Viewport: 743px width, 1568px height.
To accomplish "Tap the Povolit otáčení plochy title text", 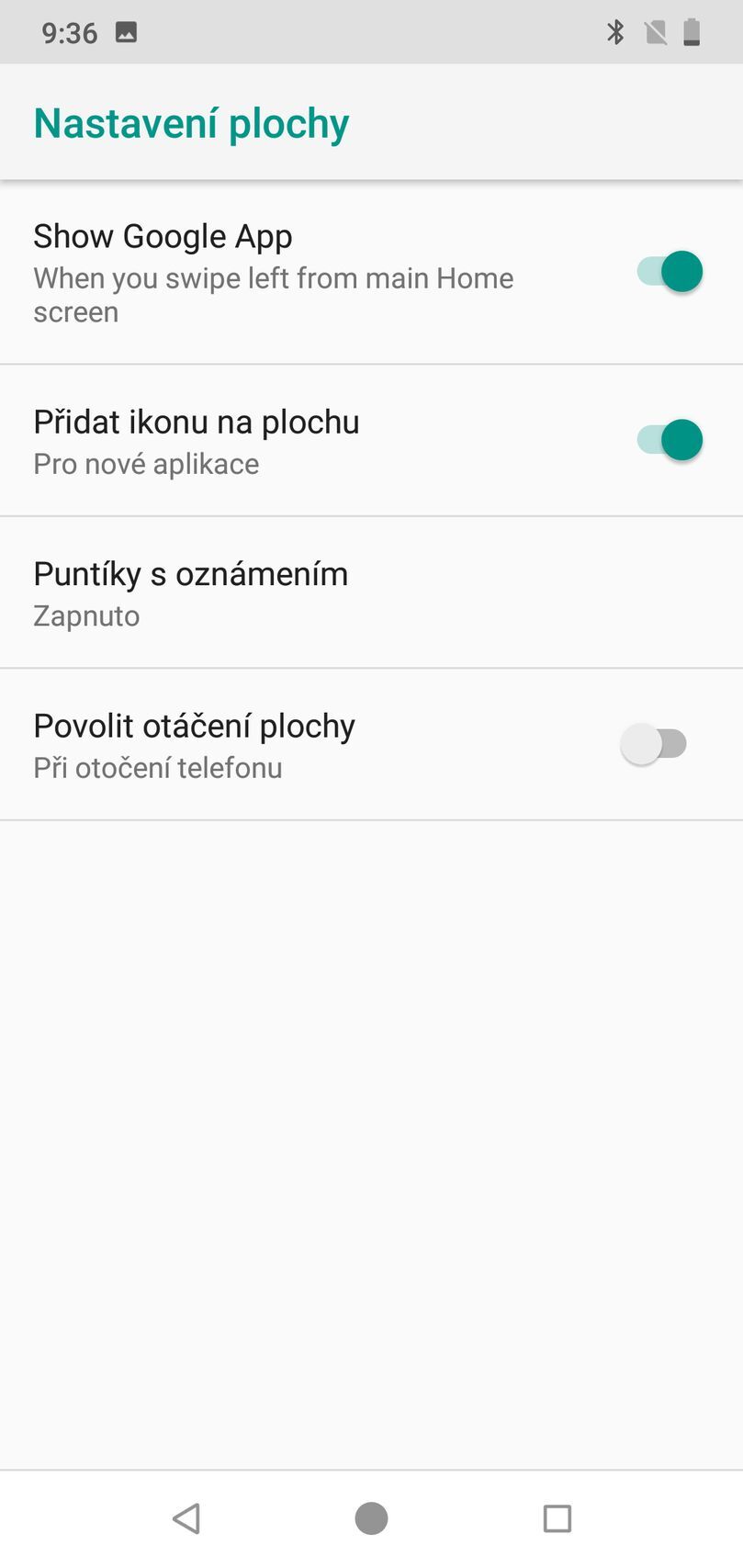I will [x=194, y=725].
